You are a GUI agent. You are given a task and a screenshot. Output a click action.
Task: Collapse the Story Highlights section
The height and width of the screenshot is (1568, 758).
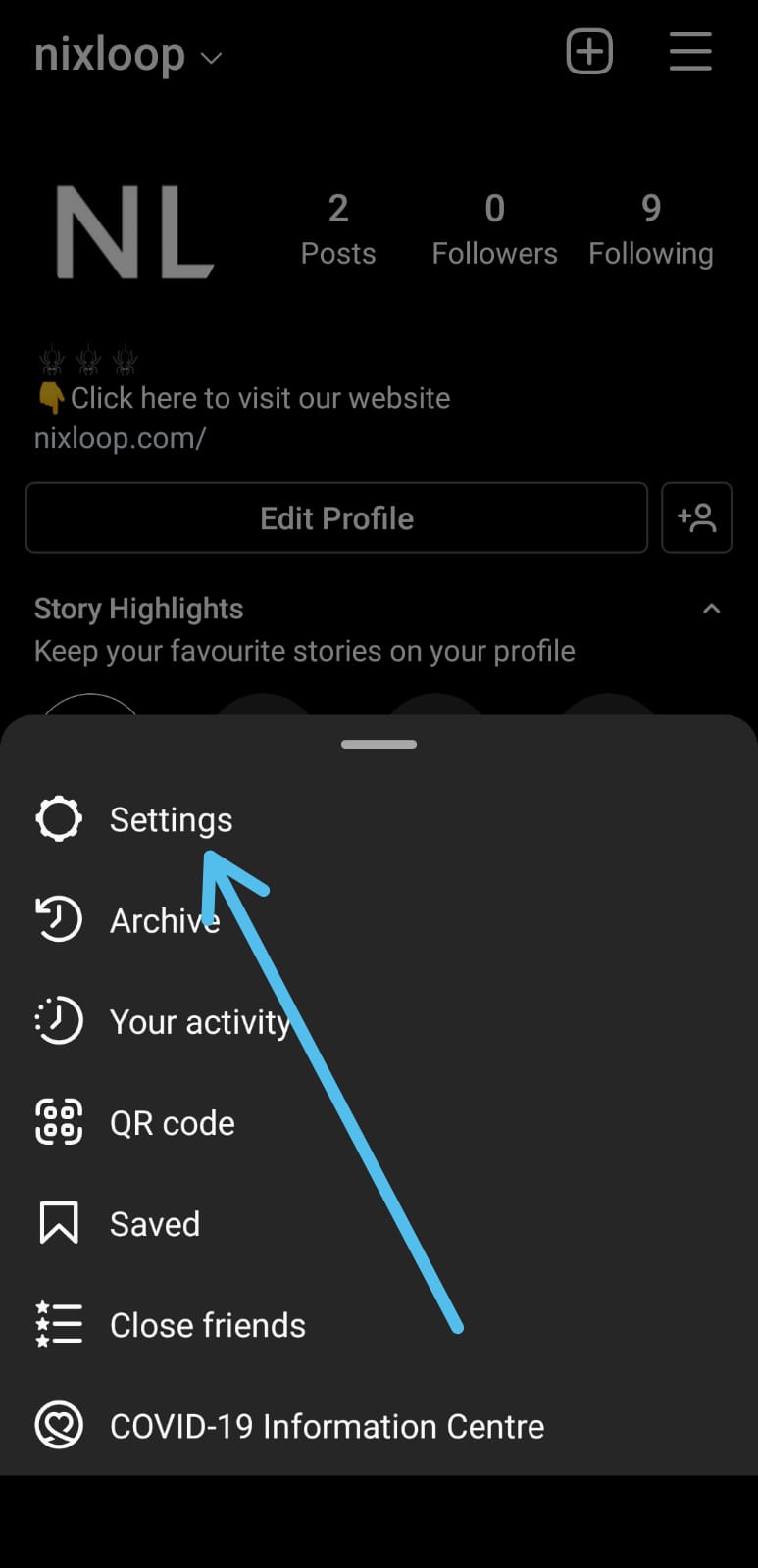711,609
